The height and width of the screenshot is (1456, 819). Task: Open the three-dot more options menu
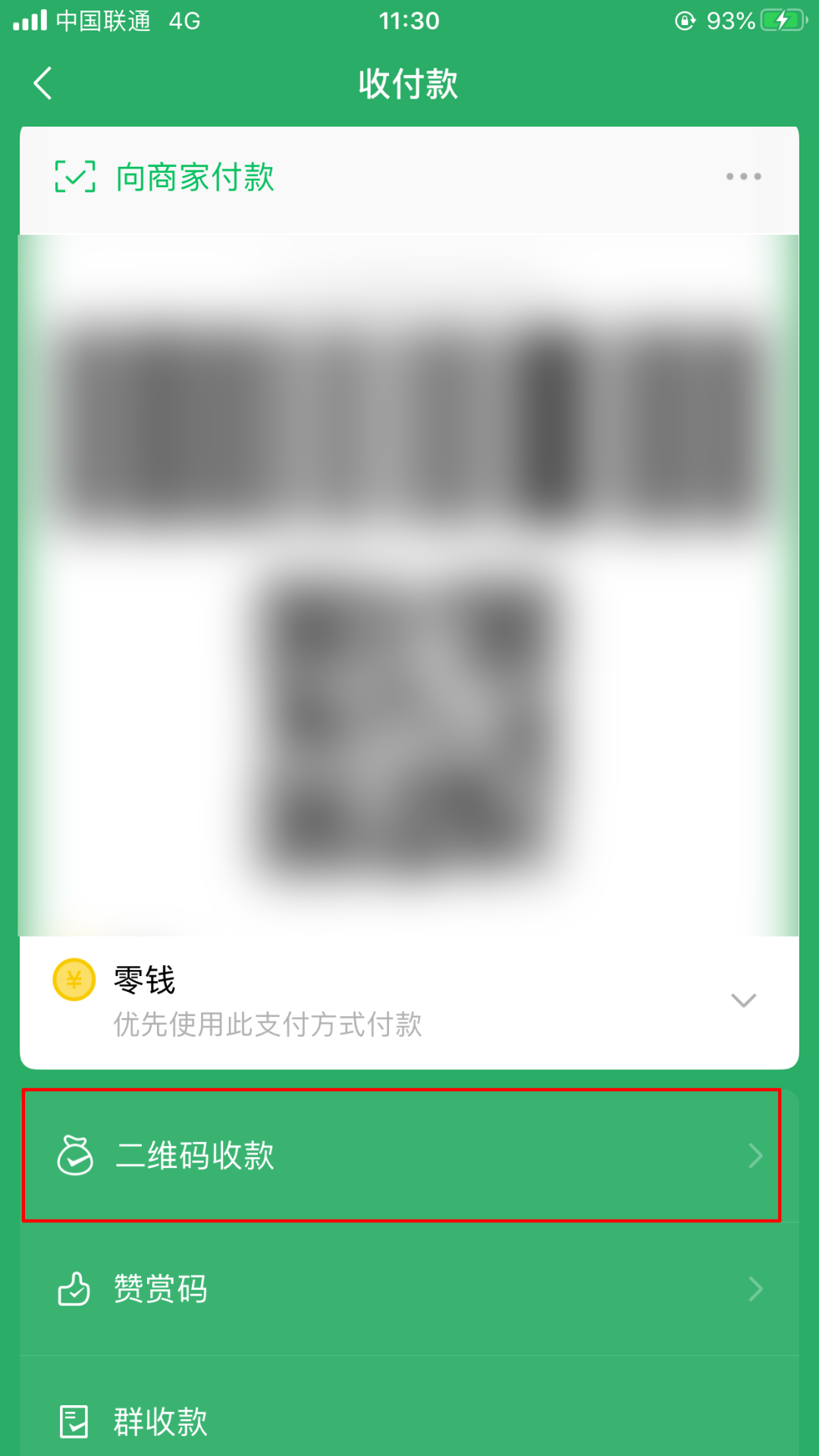click(742, 177)
